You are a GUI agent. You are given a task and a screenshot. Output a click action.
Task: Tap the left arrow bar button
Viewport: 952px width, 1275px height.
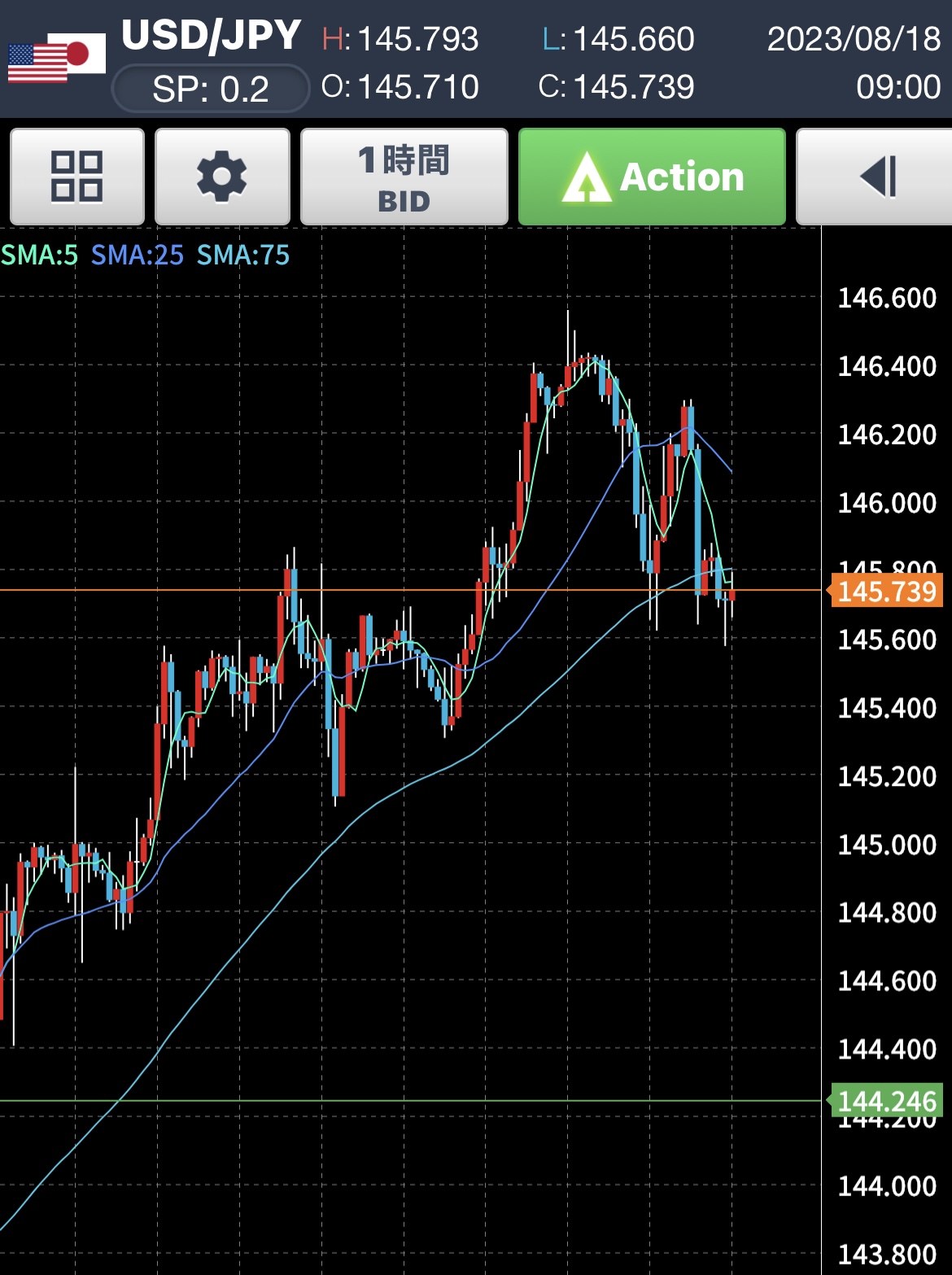click(x=877, y=177)
